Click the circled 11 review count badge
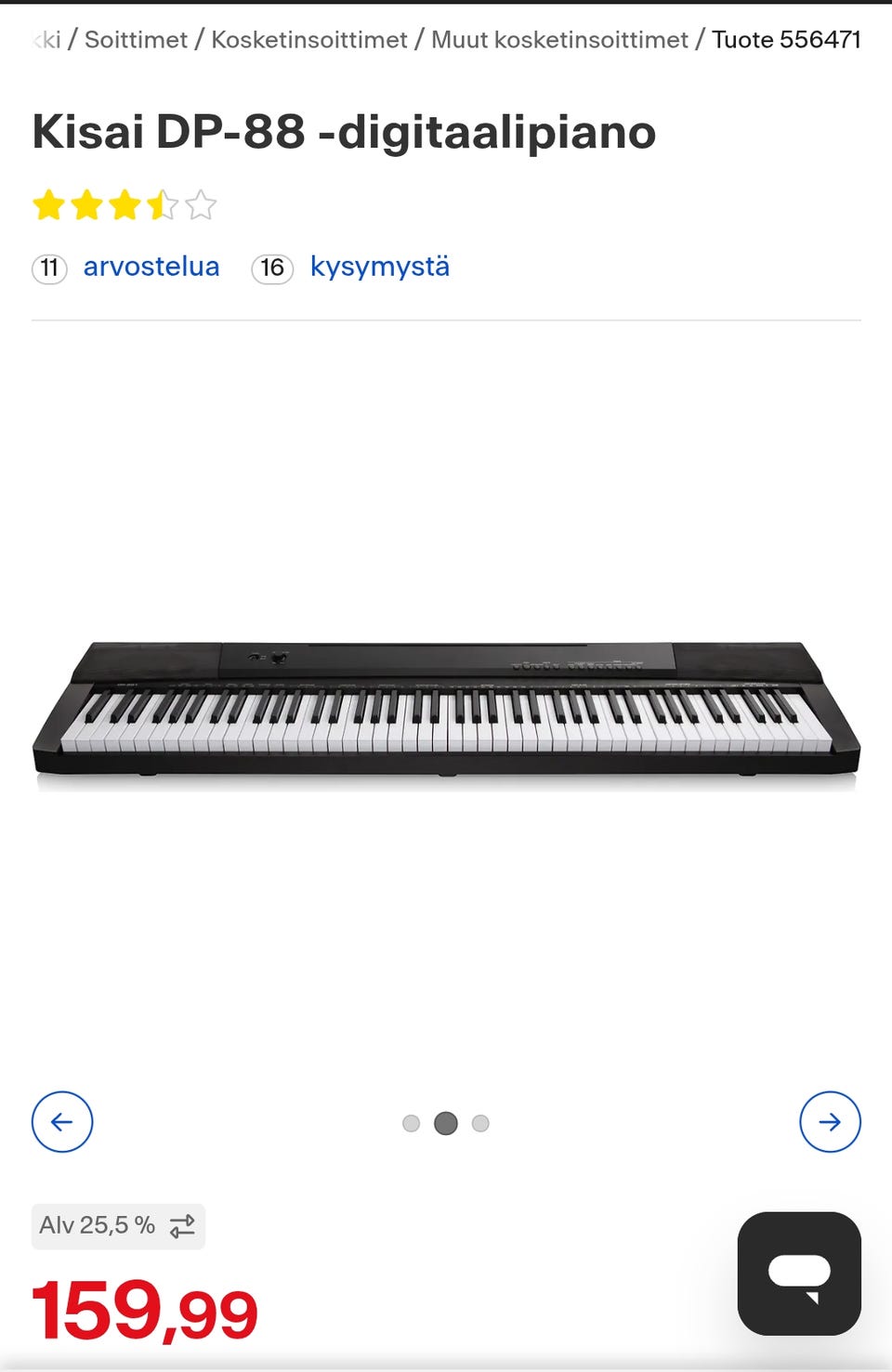This screenshot has height=1372, width=892. click(50, 268)
